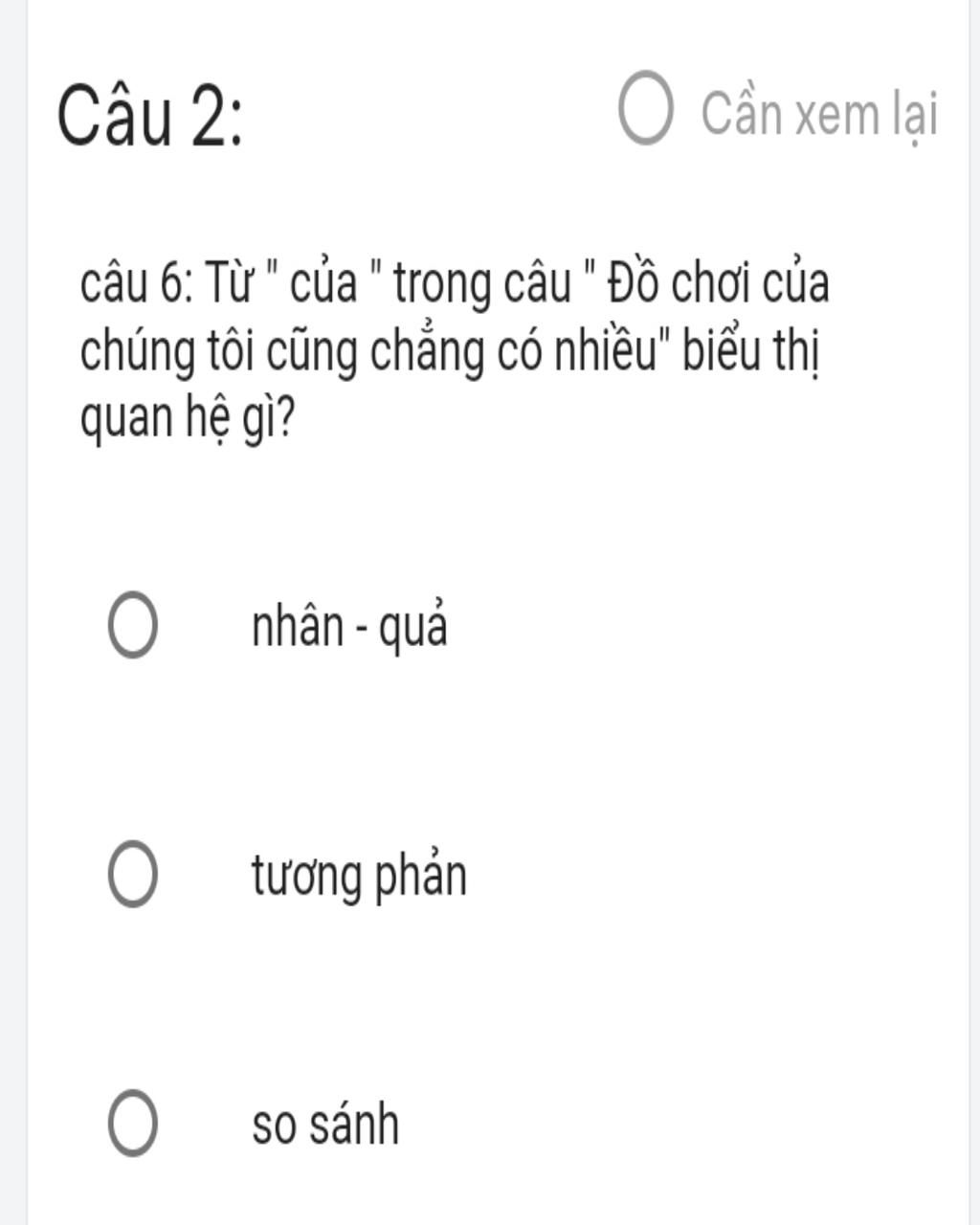
Task: Mark question as 'Cần xem lại'
Action: click(x=645, y=108)
